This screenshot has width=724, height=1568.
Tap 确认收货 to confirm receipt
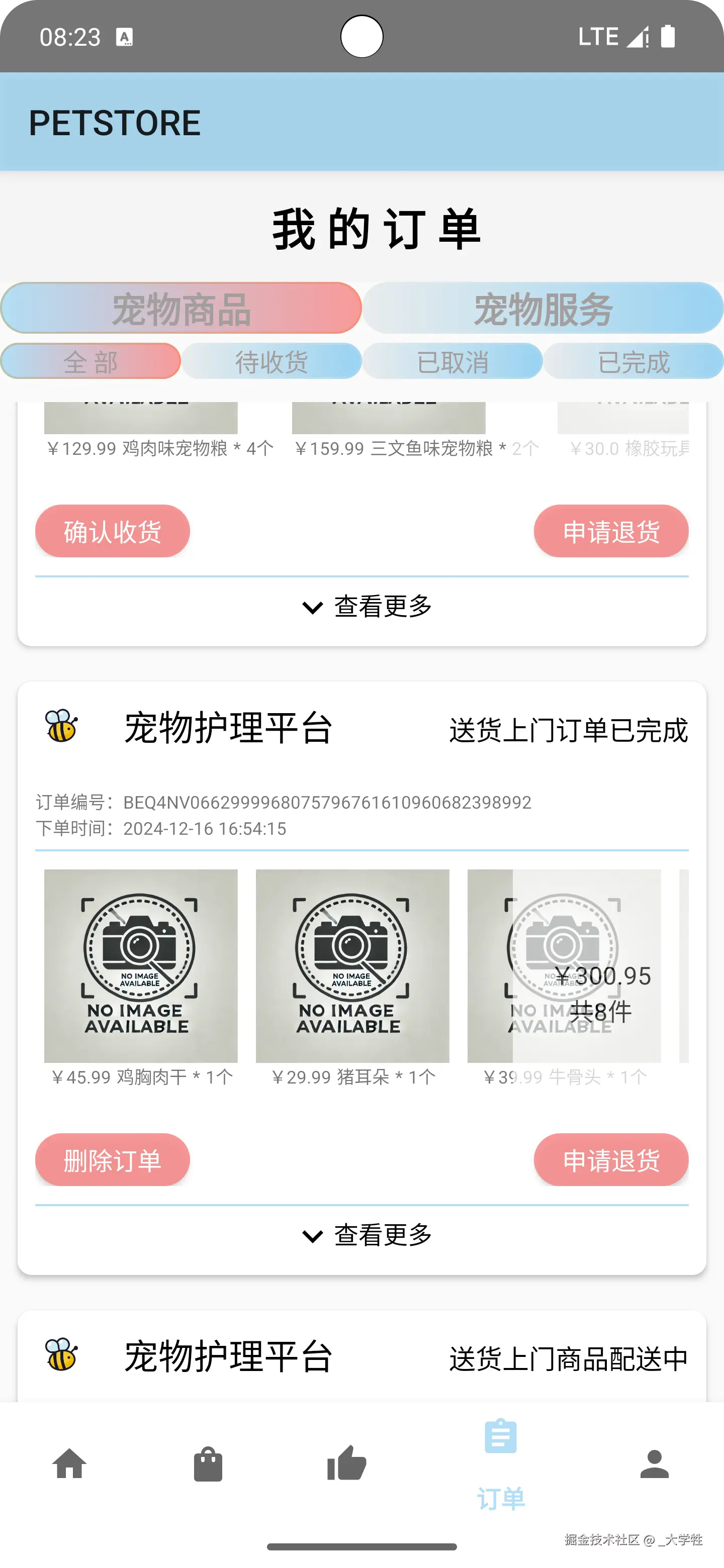pos(113,531)
